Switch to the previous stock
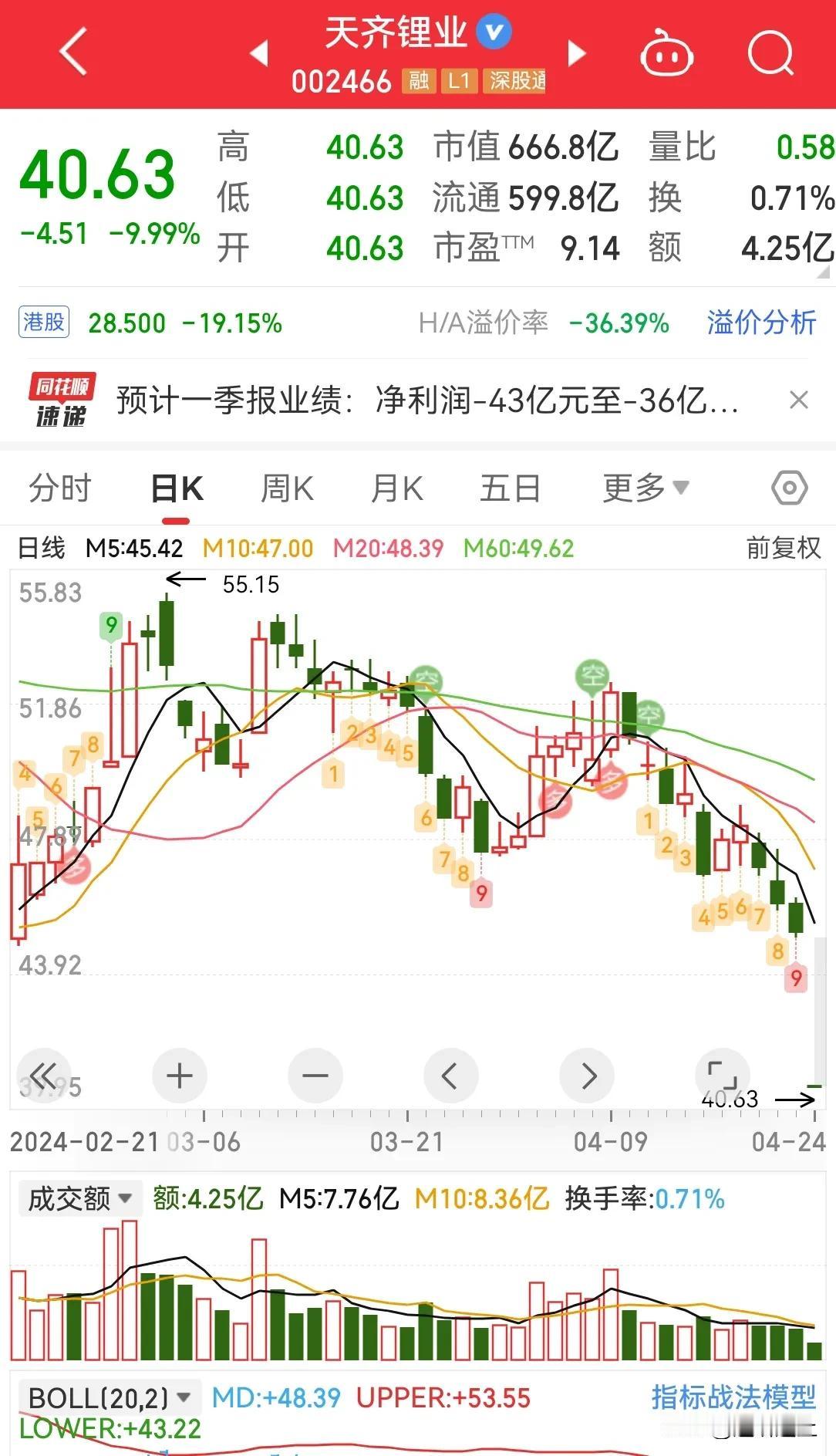Image resolution: width=836 pixels, height=1456 pixels. (259, 52)
